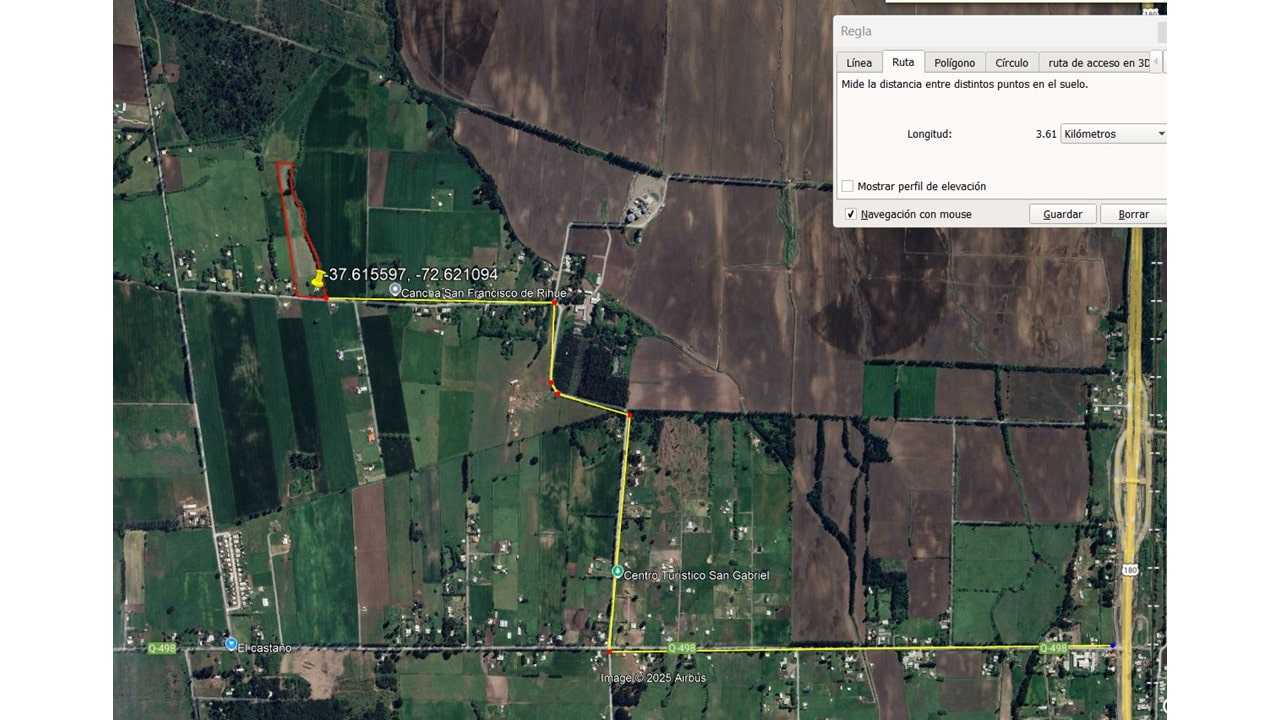The height and width of the screenshot is (720, 1280).
Task: Open the Cancha San Francisco de Rihue placemark
Action: pyautogui.click(x=396, y=289)
